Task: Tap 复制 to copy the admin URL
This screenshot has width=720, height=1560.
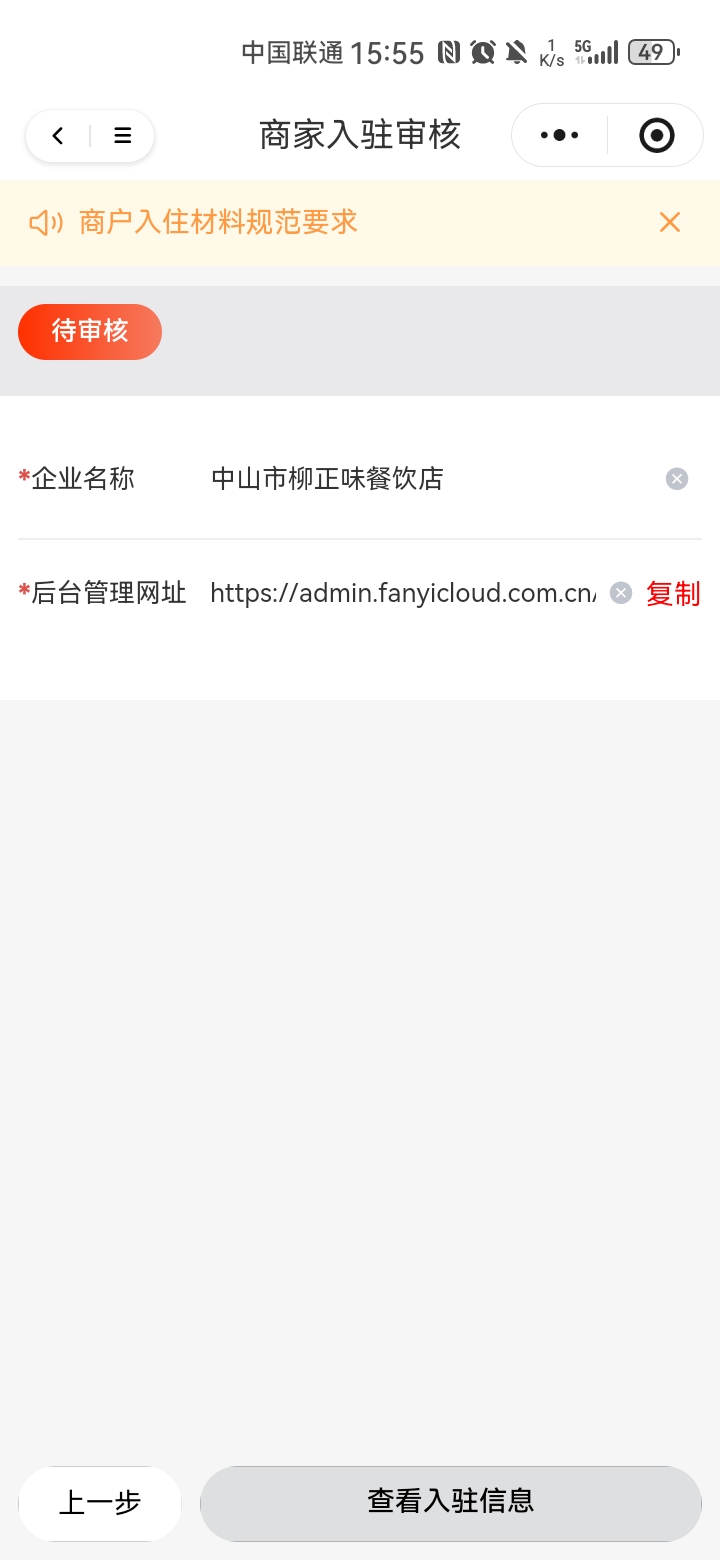Action: pos(672,593)
